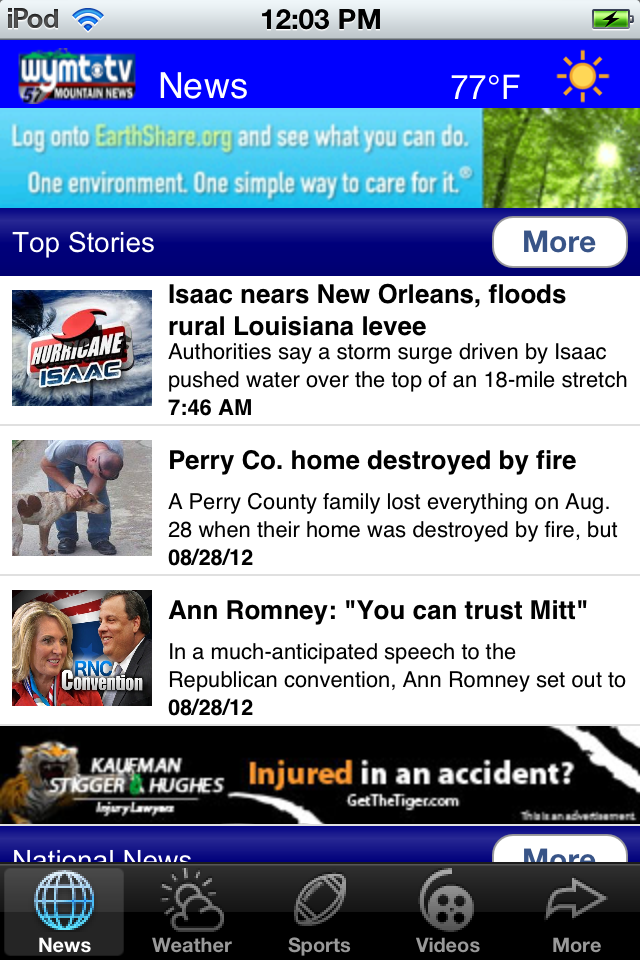640x960 pixels.
Task: Tap the EarthShare.org banner ad
Action: [320, 158]
